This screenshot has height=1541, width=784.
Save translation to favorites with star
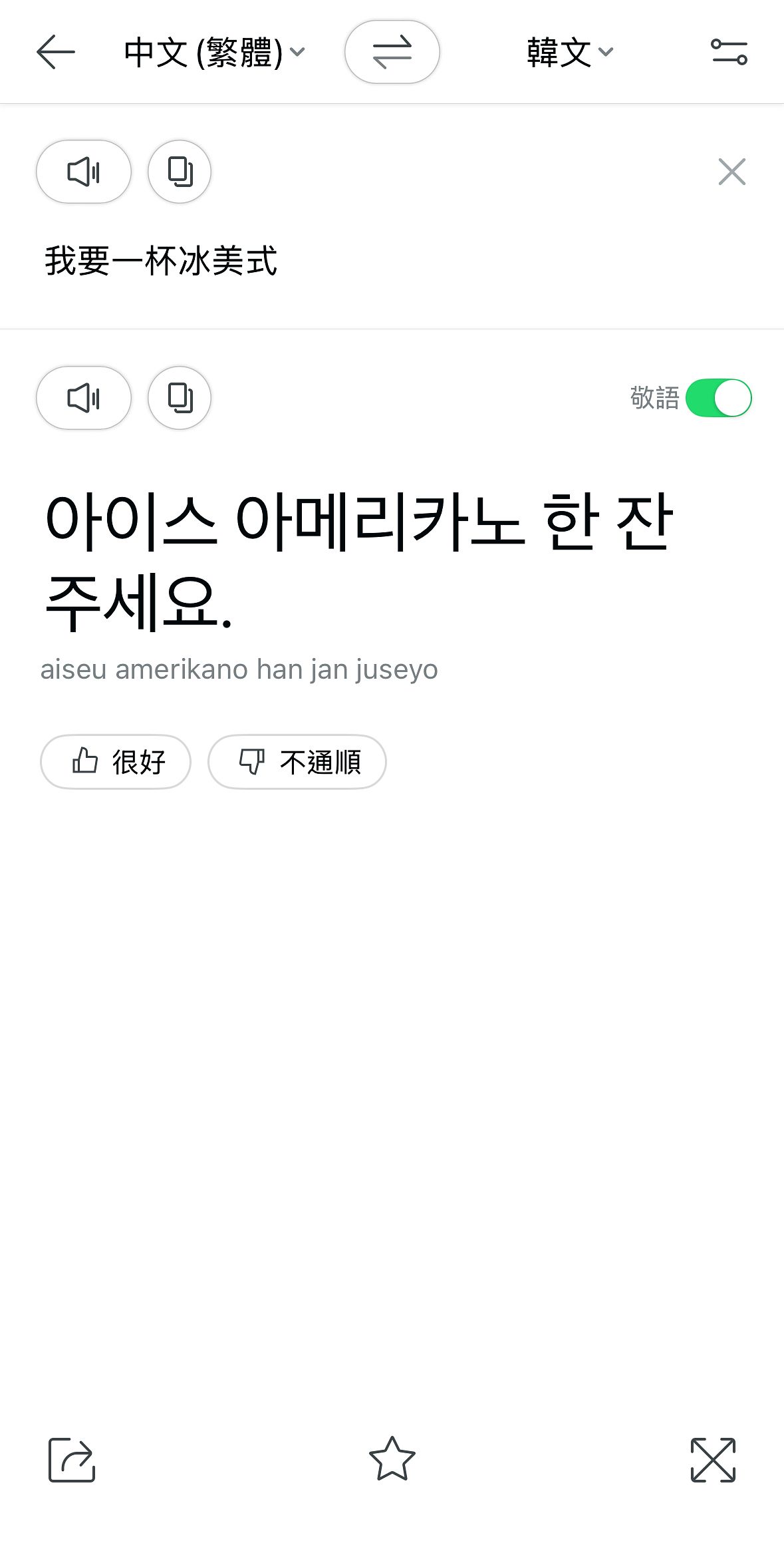(x=392, y=1458)
